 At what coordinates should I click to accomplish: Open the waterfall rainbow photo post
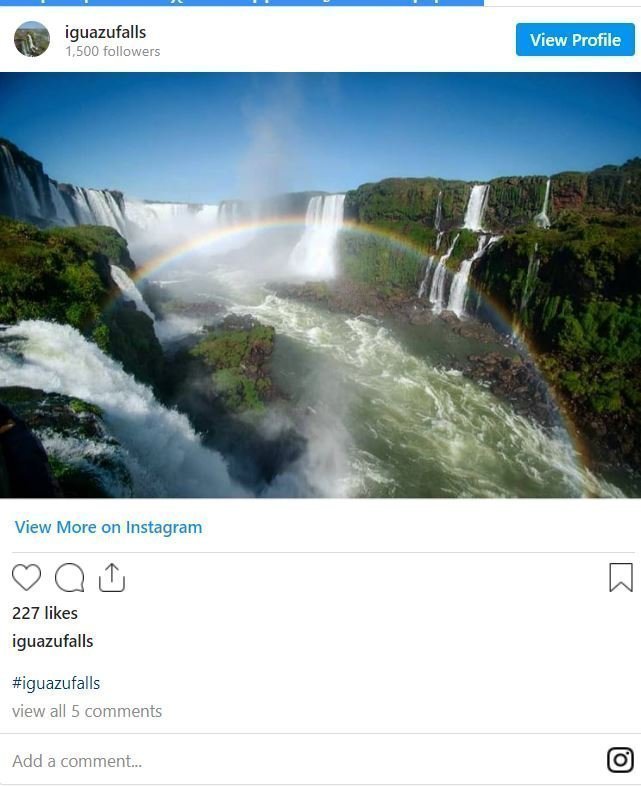tap(320, 285)
